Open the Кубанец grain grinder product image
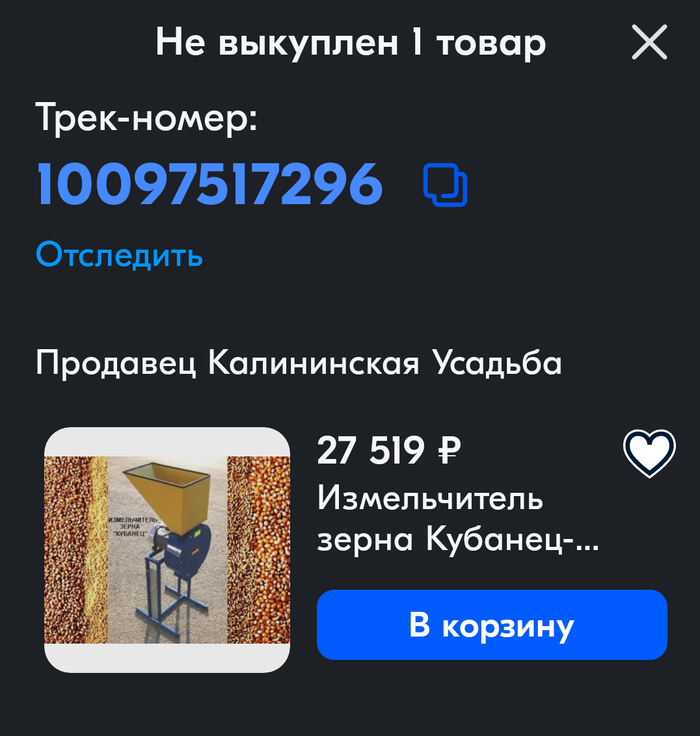The height and width of the screenshot is (736, 700). [167, 550]
